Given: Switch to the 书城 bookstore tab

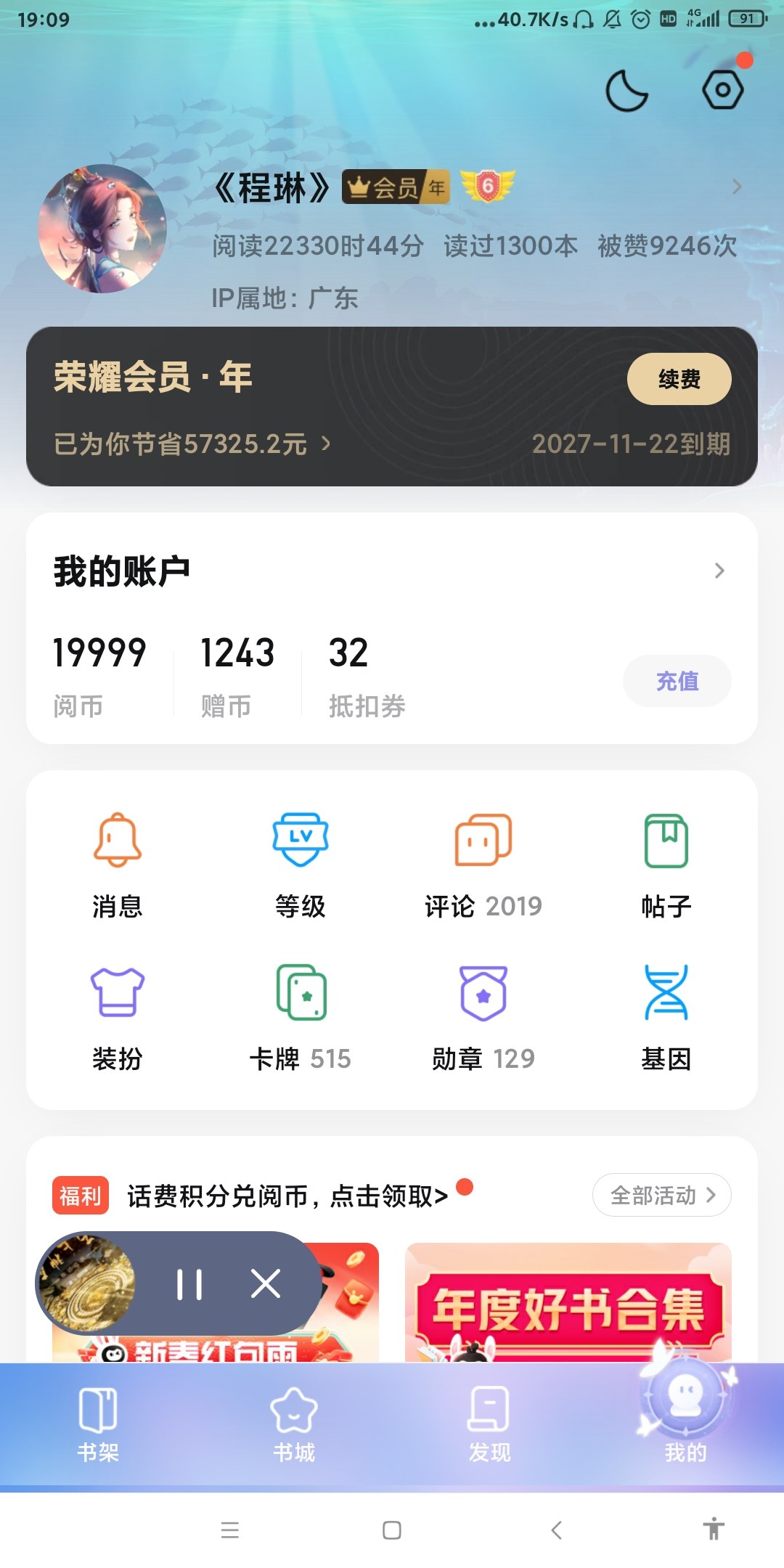Looking at the screenshot, I should (x=294, y=1424).
